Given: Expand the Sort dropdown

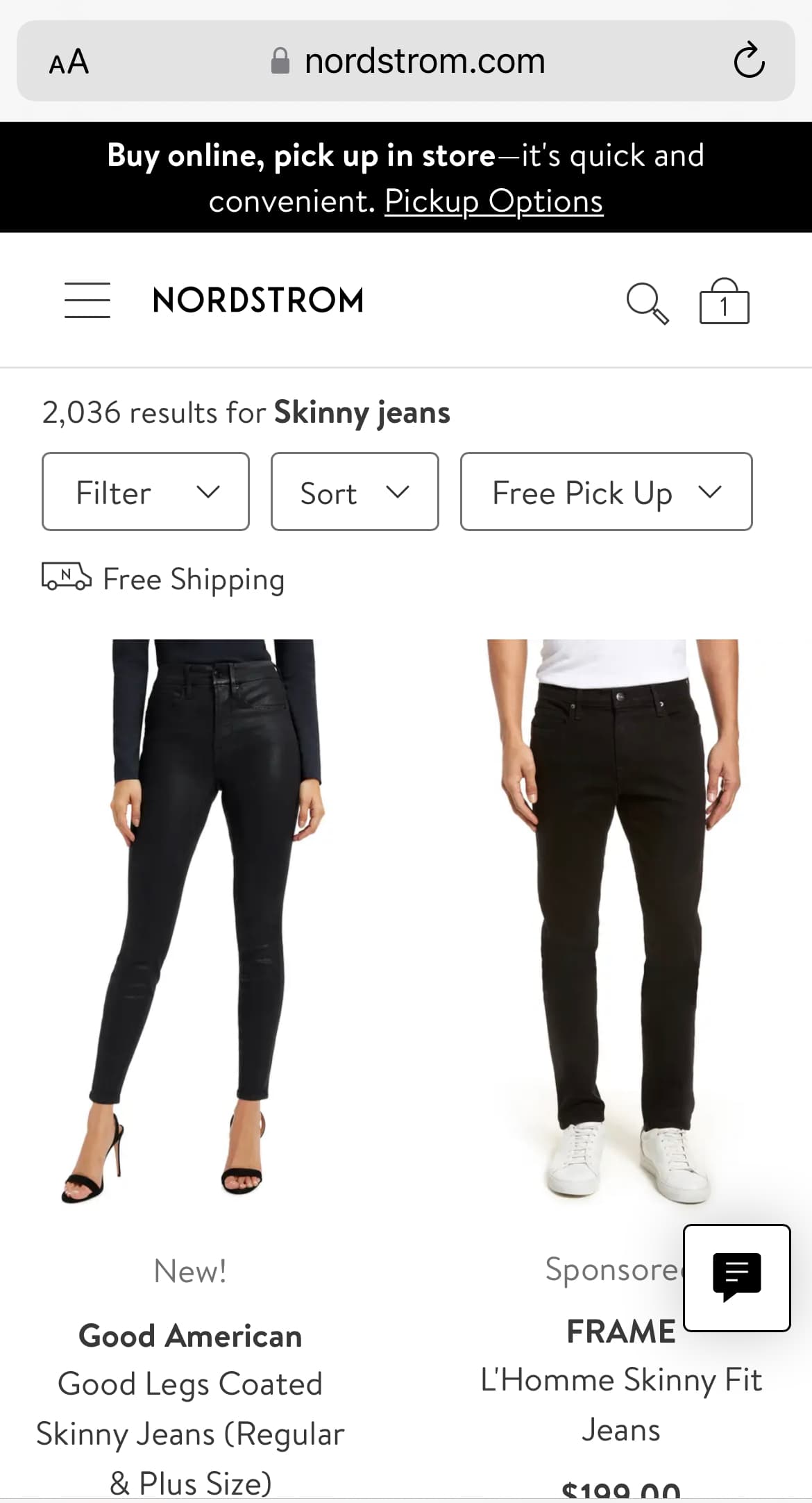Looking at the screenshot, I should tap(355, 492).
